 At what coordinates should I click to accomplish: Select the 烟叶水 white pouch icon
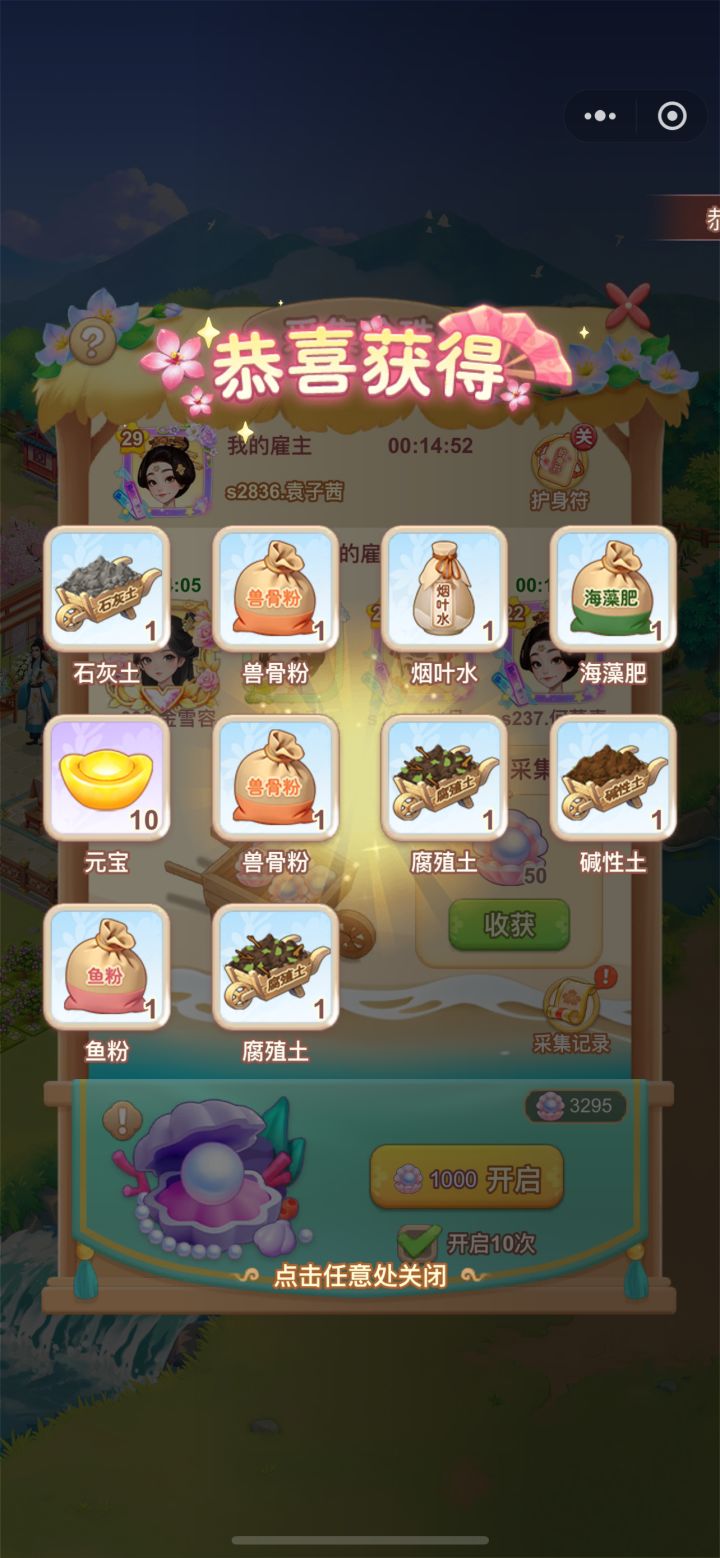(x=443, y=589)
